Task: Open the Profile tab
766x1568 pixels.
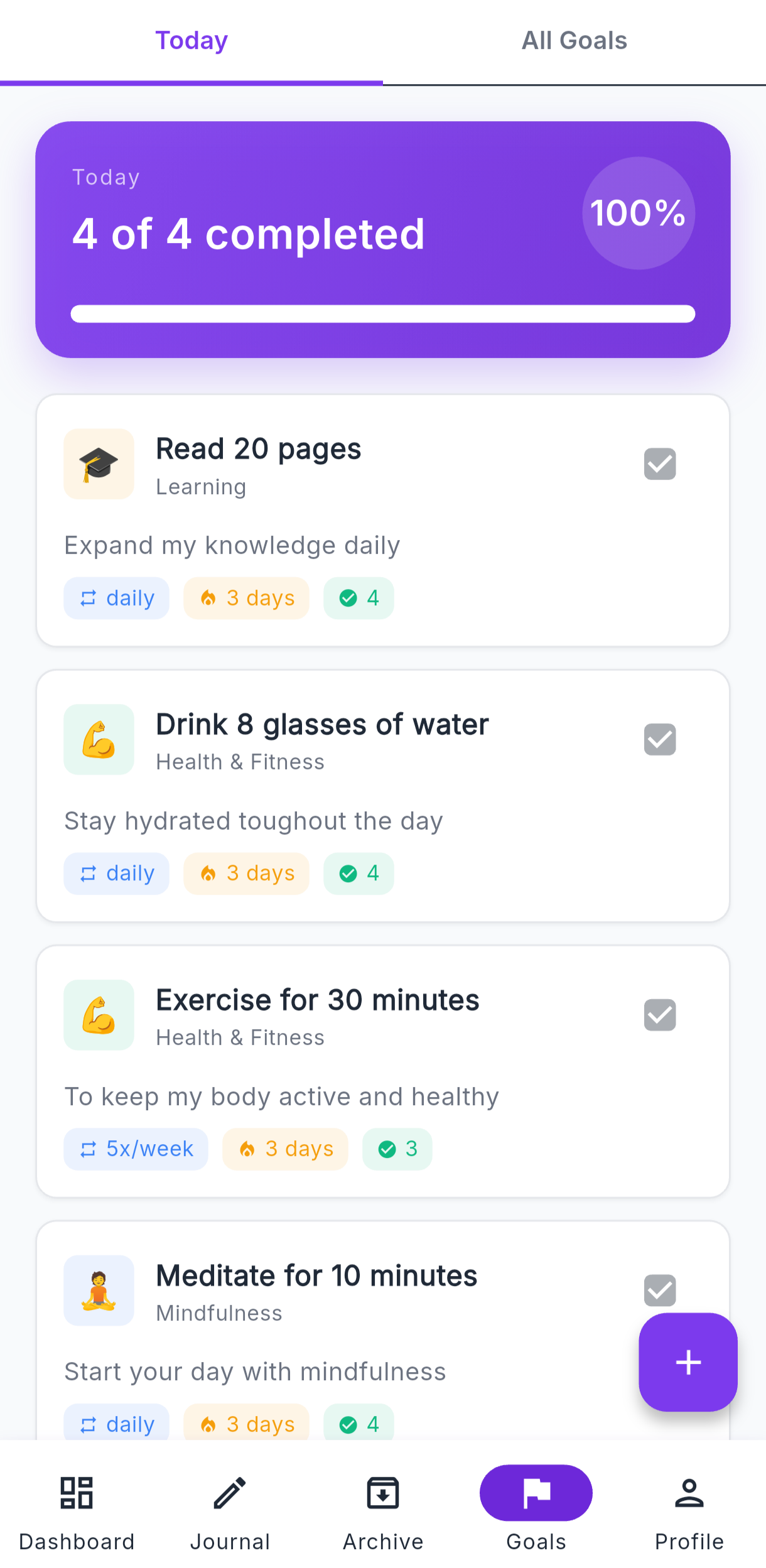Action: [689, 1513]
